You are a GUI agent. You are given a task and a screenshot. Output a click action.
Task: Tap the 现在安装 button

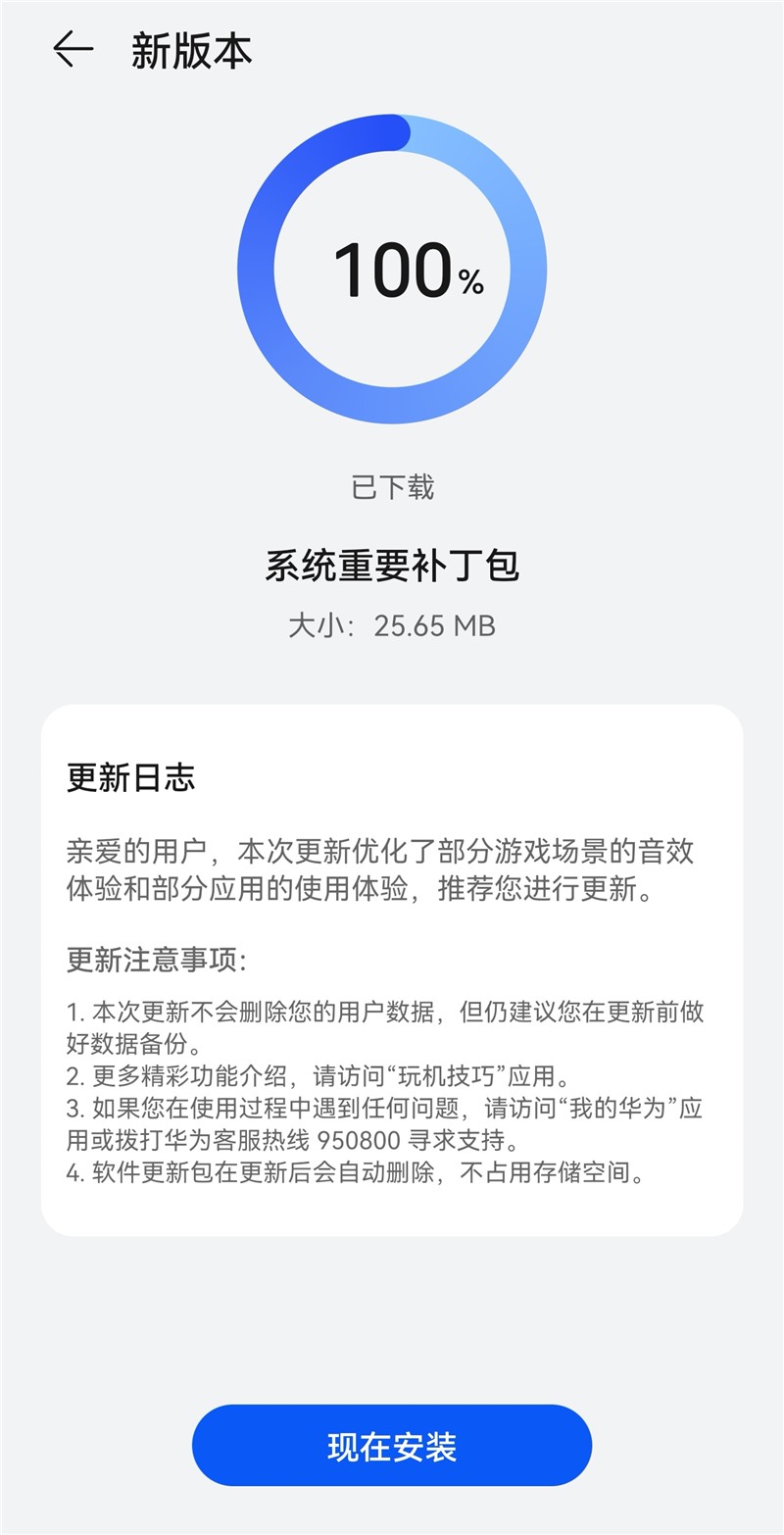392,1446
